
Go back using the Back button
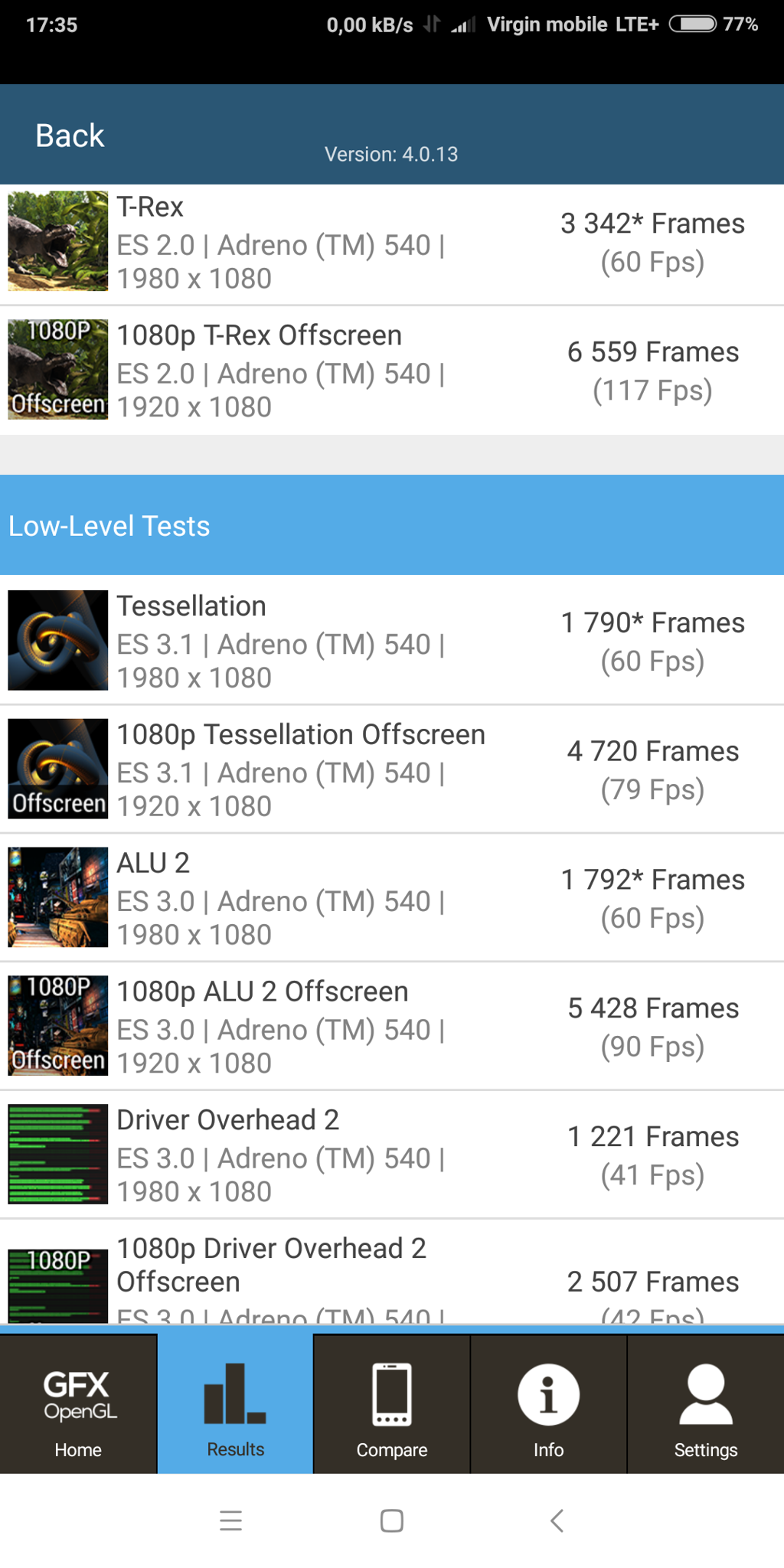(70, 136)
